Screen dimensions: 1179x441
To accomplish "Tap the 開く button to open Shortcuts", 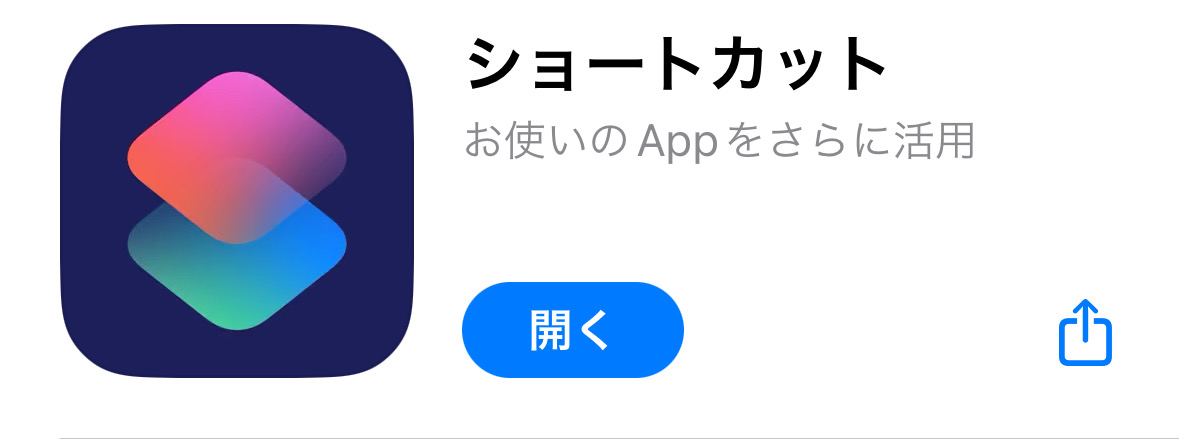I will (572, 331).
